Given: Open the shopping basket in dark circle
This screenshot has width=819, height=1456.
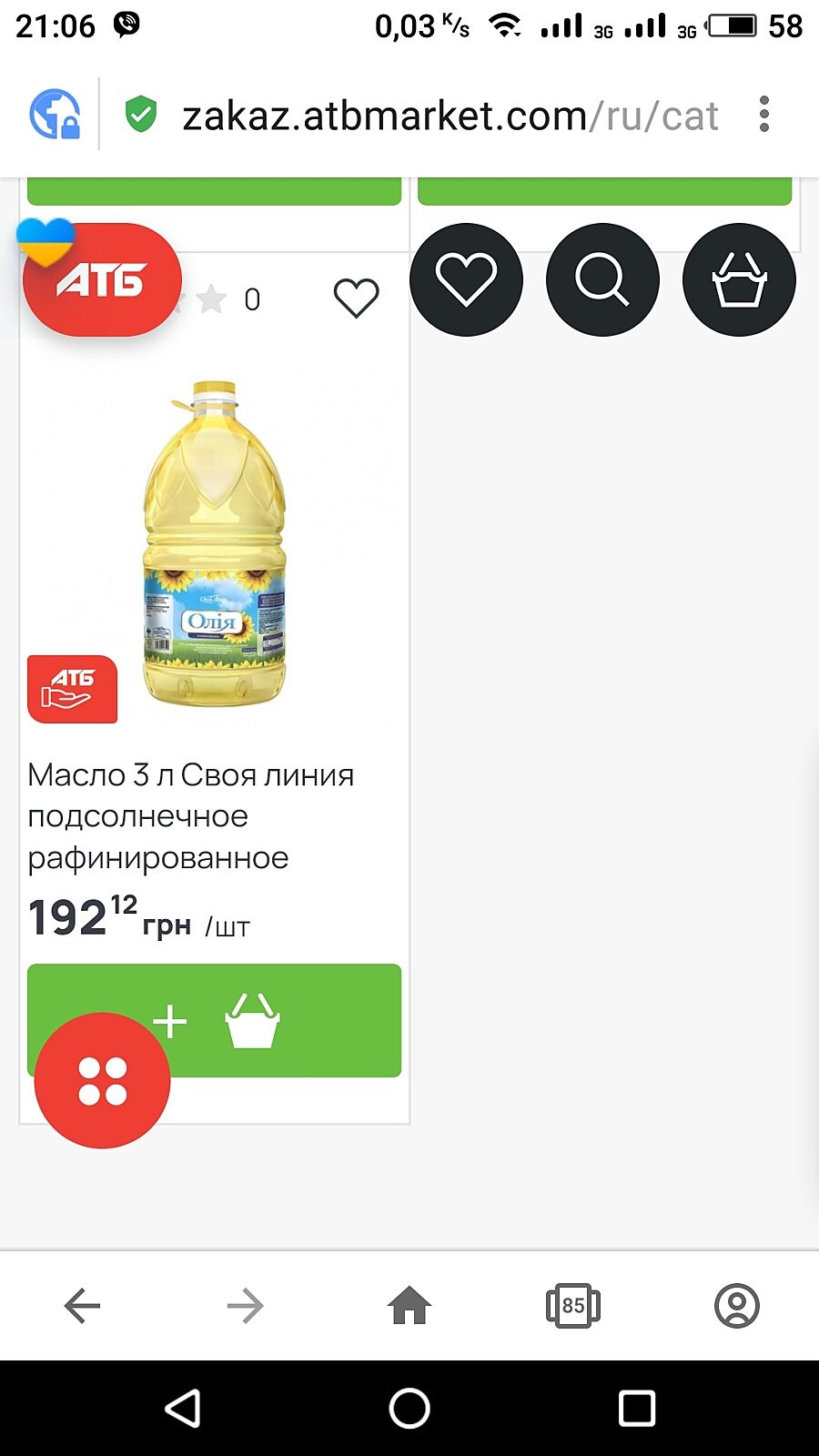Looking at the screenshot, I should [x=739, y=279].
